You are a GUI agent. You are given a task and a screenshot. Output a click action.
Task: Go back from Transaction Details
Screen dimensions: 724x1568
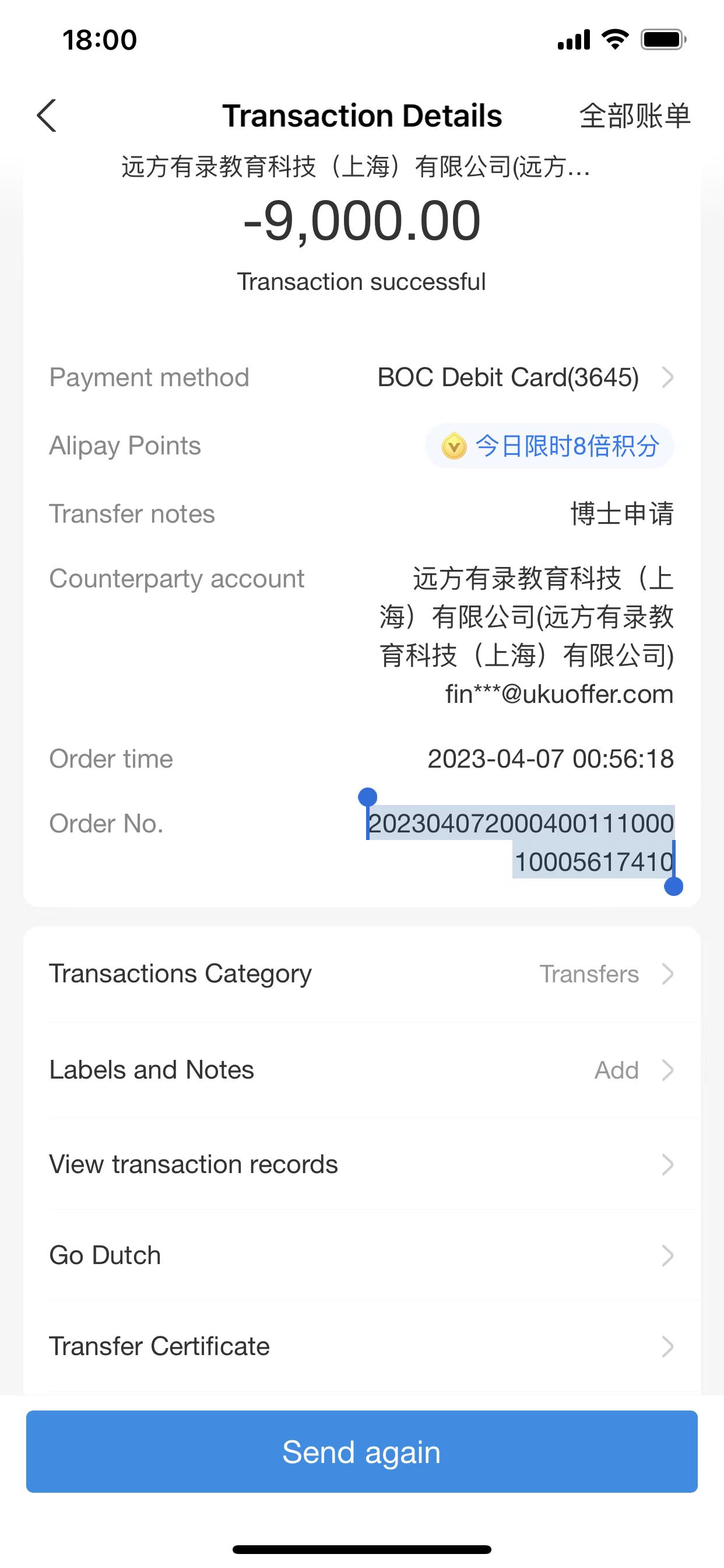tap(47, 116)
